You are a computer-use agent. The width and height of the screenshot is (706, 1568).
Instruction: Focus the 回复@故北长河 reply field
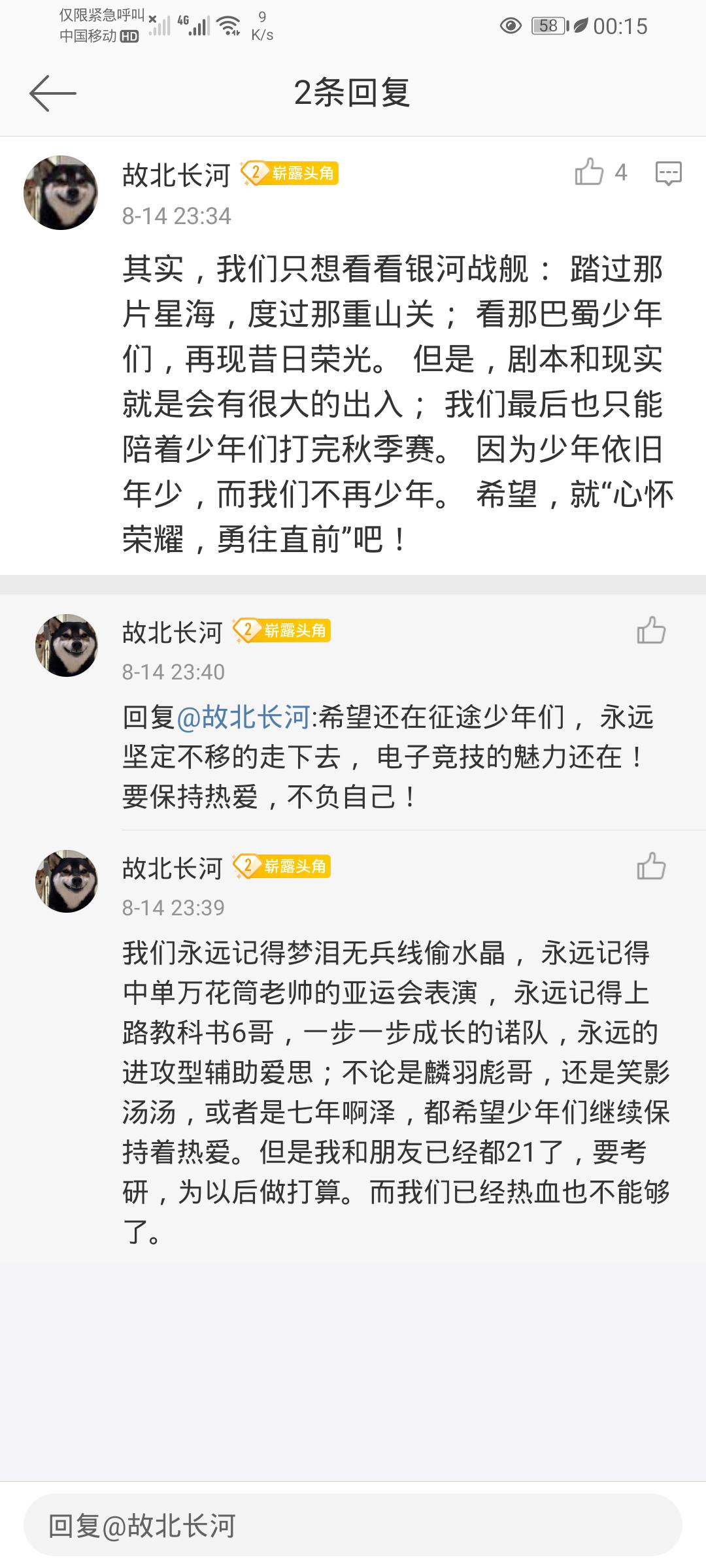click(x=353, y=1526)
